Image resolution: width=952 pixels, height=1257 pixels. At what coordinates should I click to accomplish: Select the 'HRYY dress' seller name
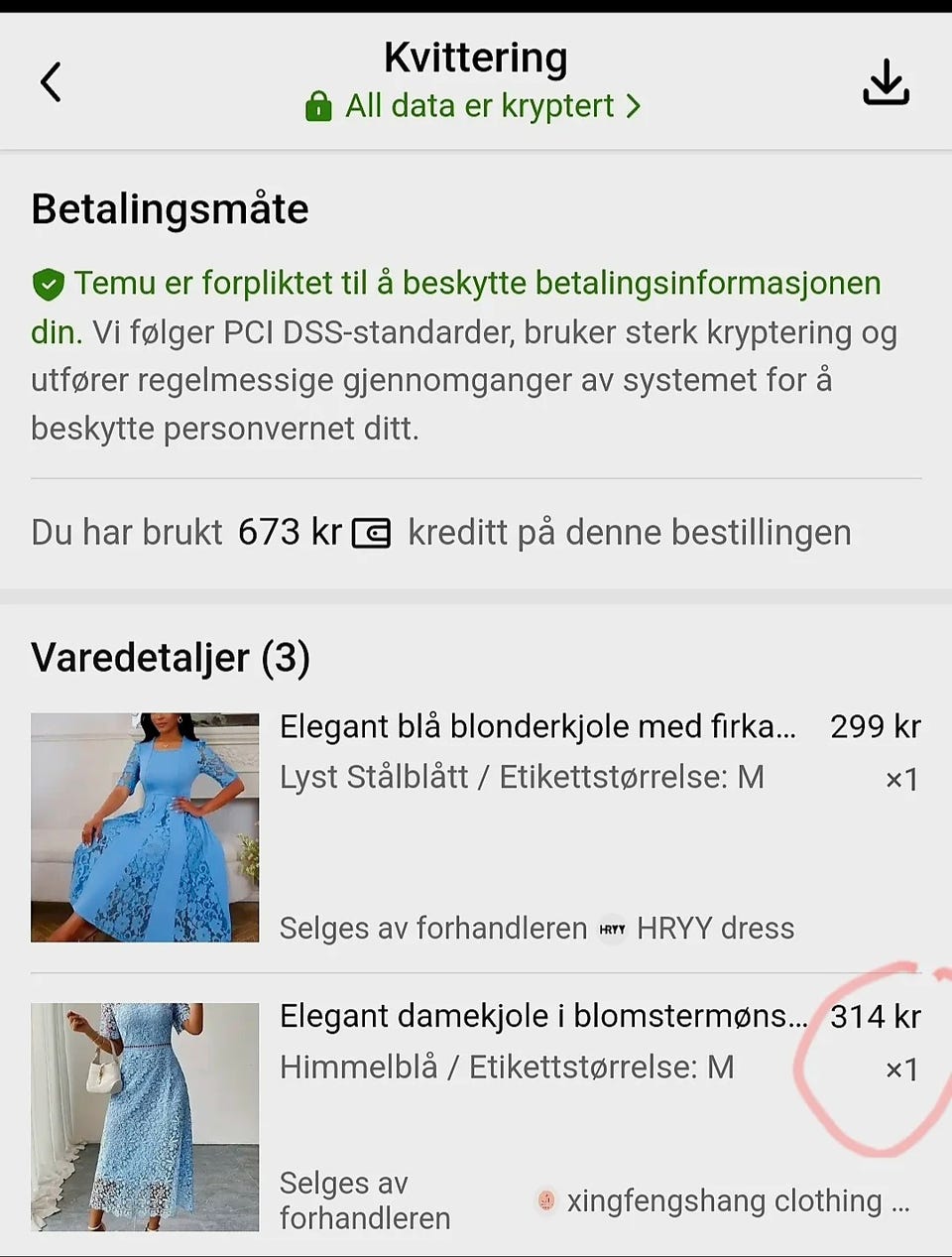[x=717, y=929]
